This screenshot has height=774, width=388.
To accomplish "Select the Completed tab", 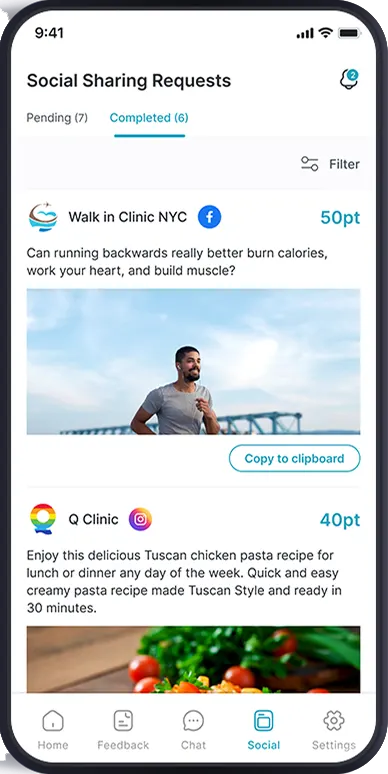I will click(x=149, y=117).
